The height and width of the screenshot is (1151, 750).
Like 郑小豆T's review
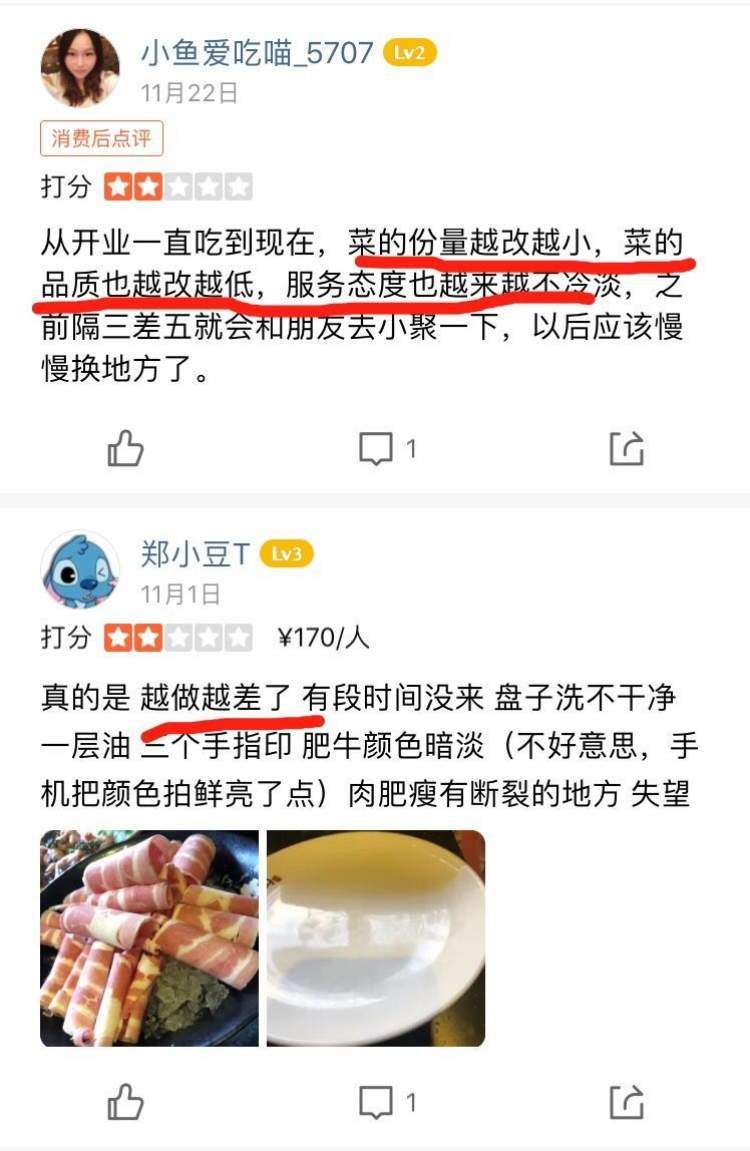point(125,1102)
